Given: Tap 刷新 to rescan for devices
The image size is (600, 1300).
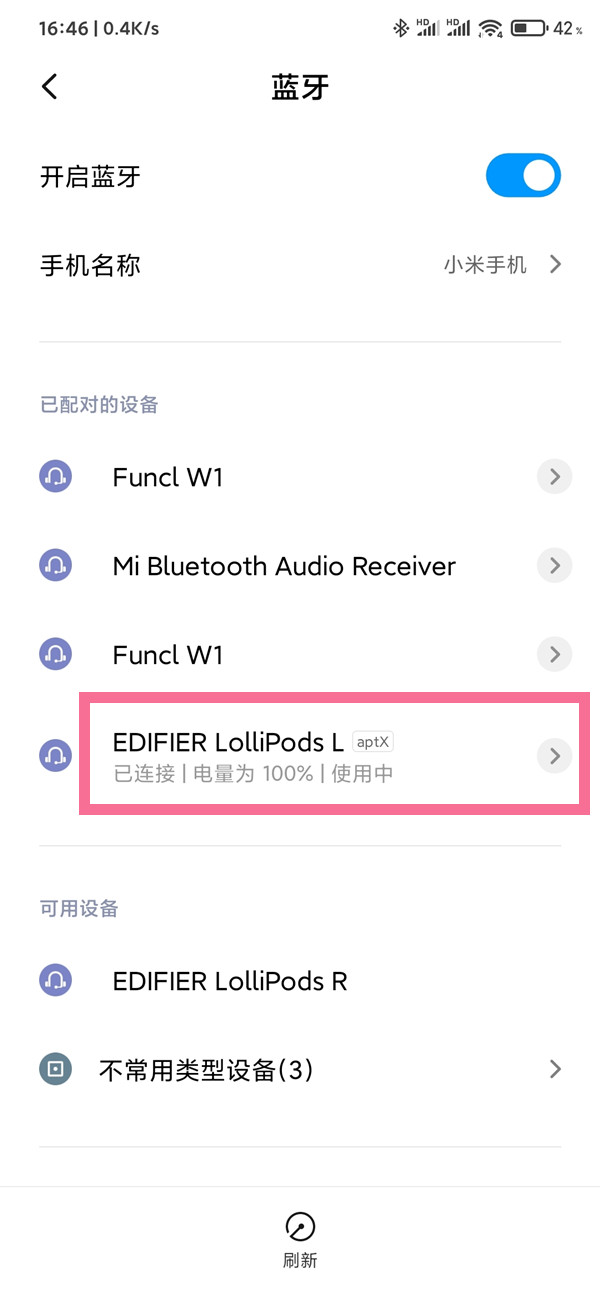Looking at the screenshot, I should point(300,1238).
